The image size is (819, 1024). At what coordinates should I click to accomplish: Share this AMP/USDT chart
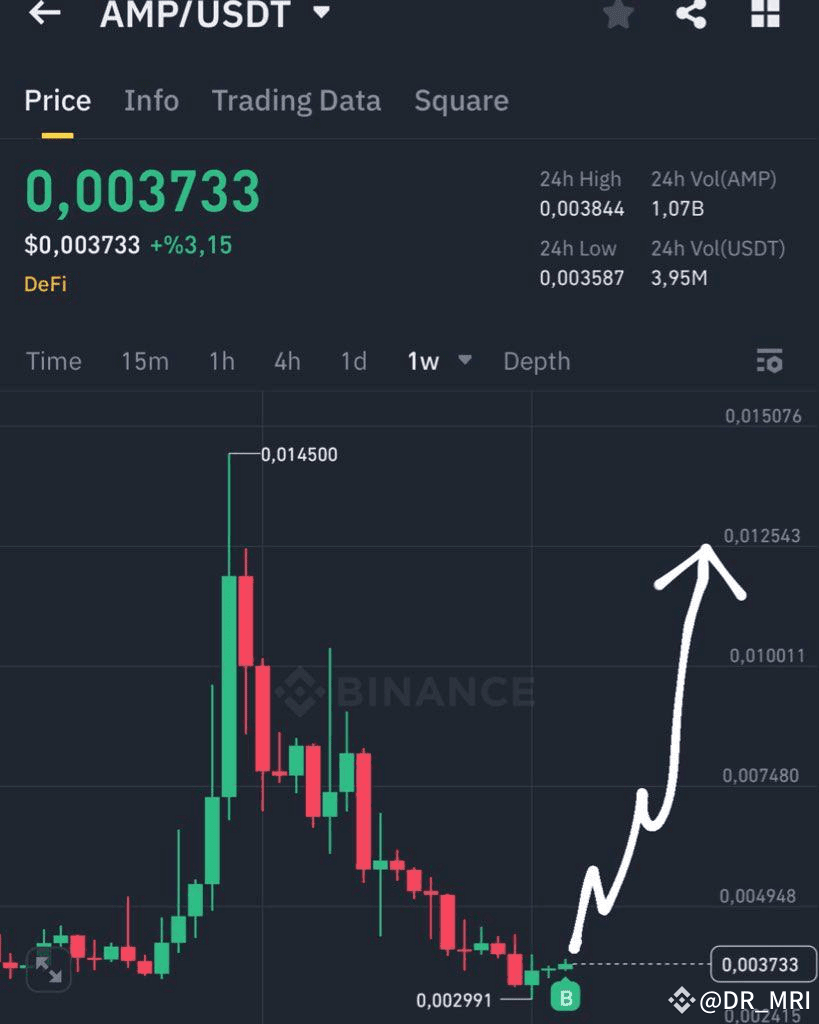click(691, 14)
